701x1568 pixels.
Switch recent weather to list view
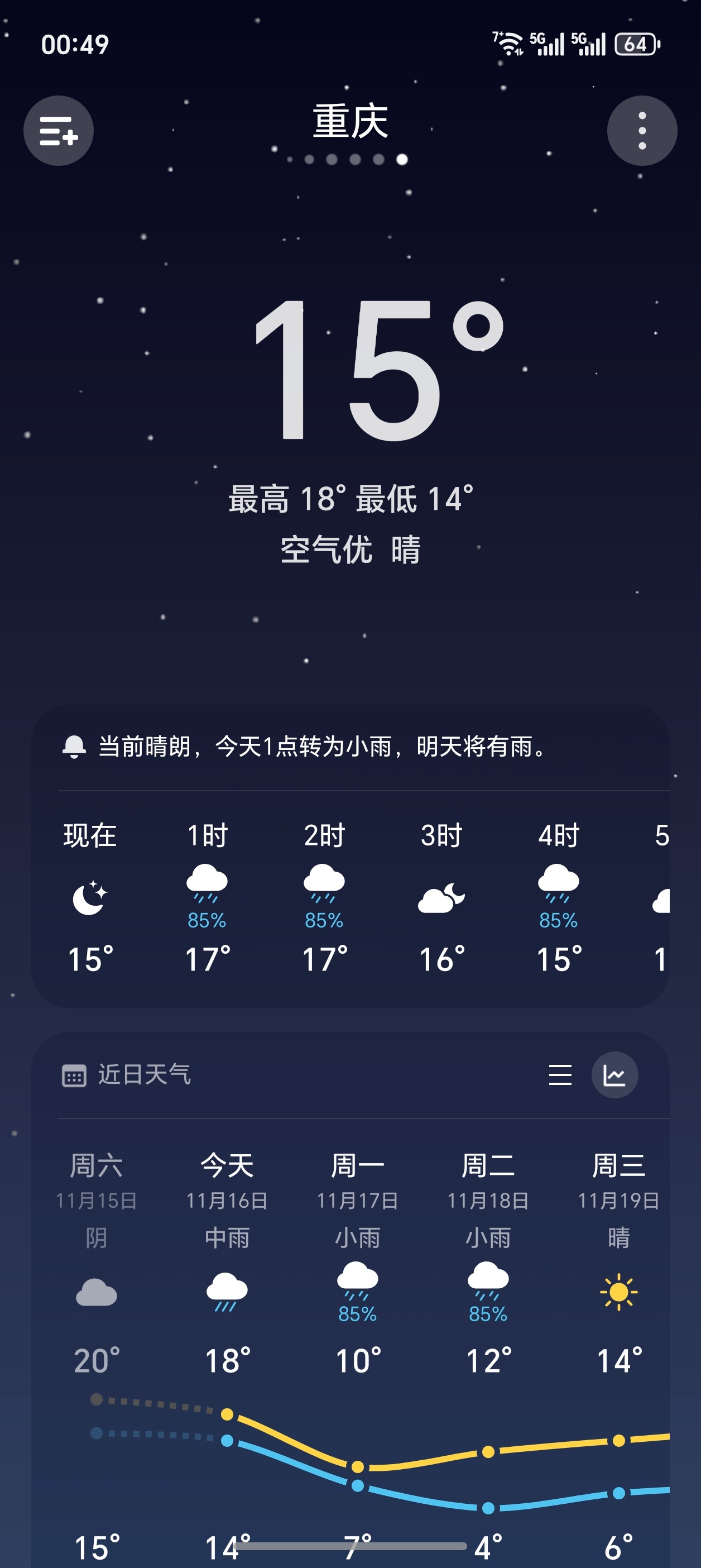(x=560, y=1075)
